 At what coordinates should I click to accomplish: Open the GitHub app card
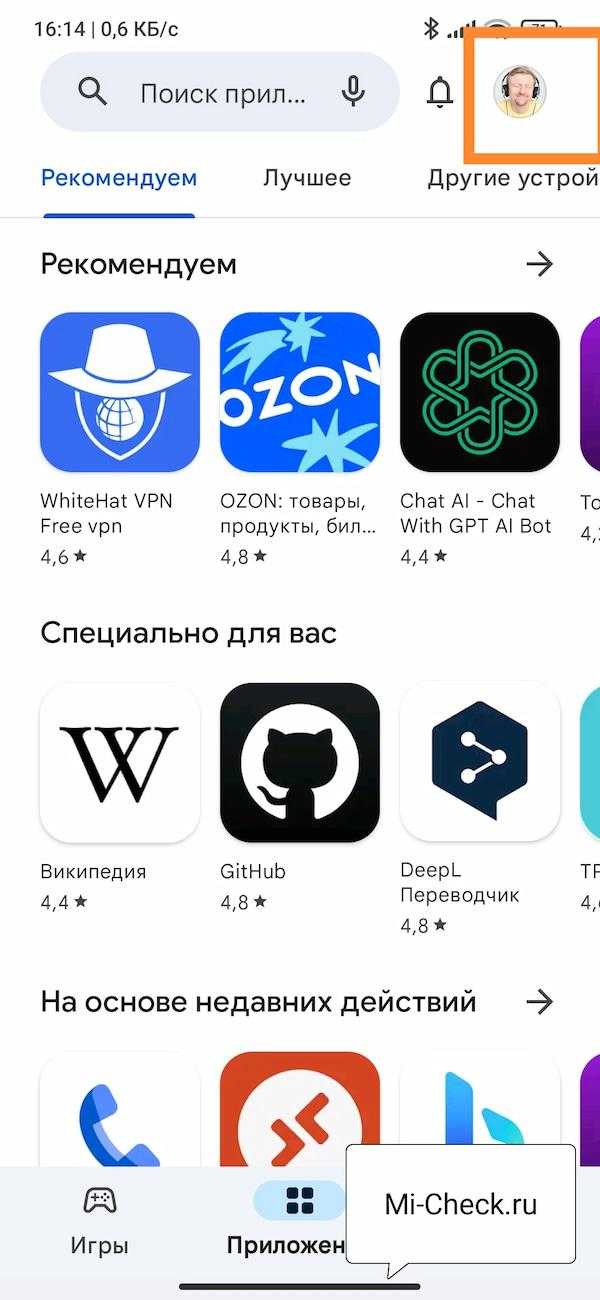(x=300, y=762)
